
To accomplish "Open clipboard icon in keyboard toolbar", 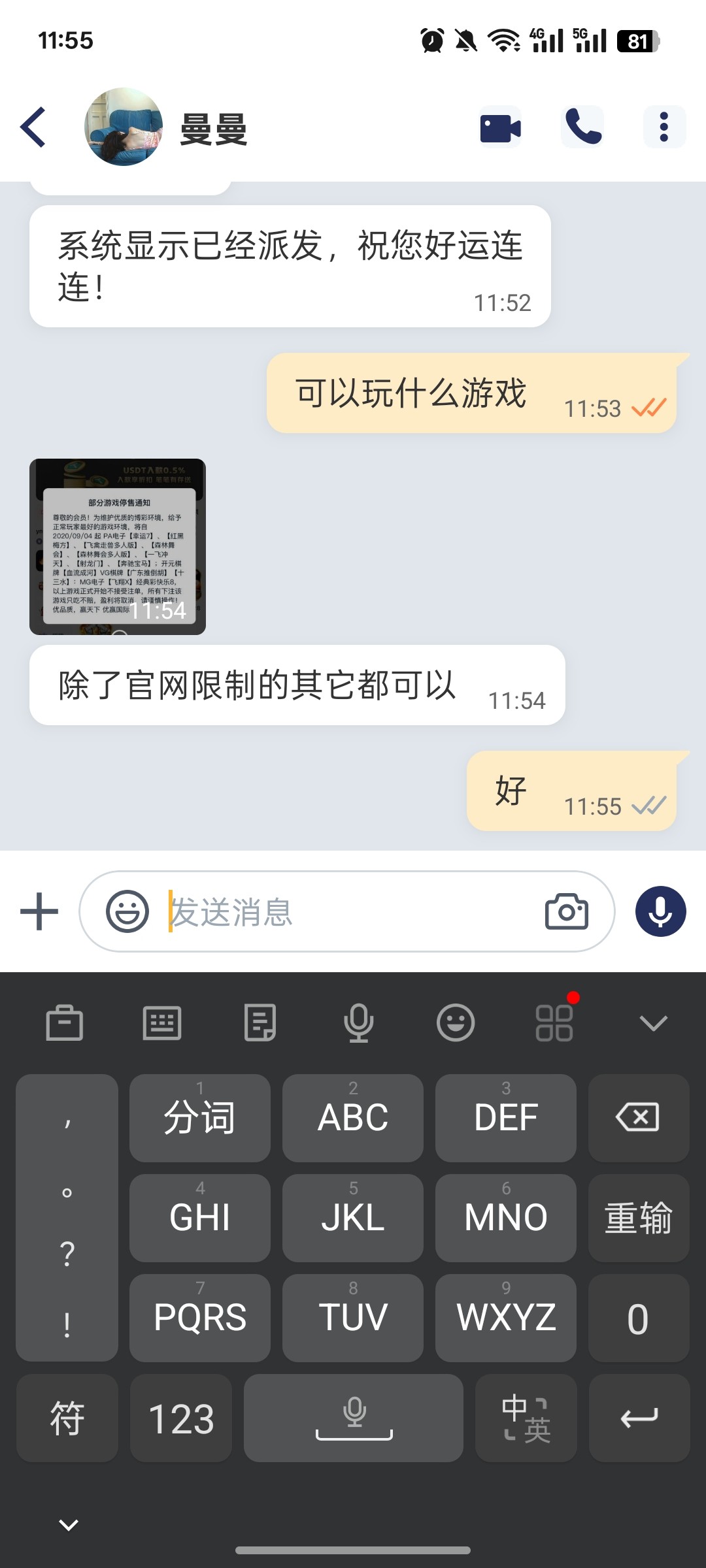I will pyautogui.click(x=64, y=1022).
